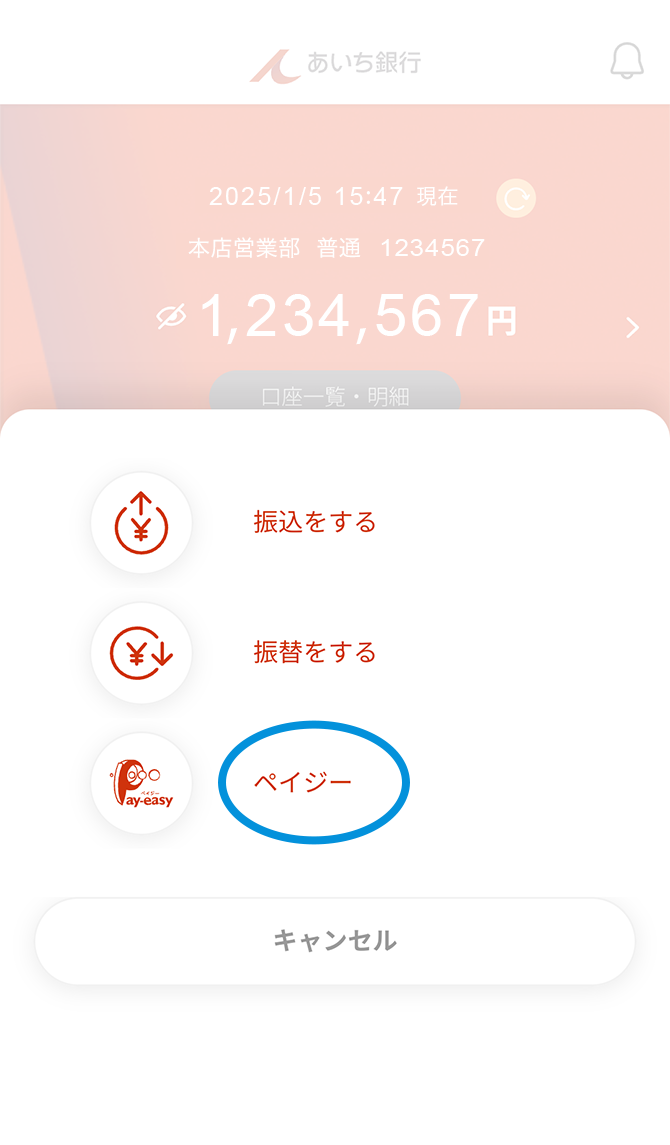The height and width of the screenshot is (1145, 670).
Task: Open ペイジー Pay-easy payment
Action: coord(303,783)
